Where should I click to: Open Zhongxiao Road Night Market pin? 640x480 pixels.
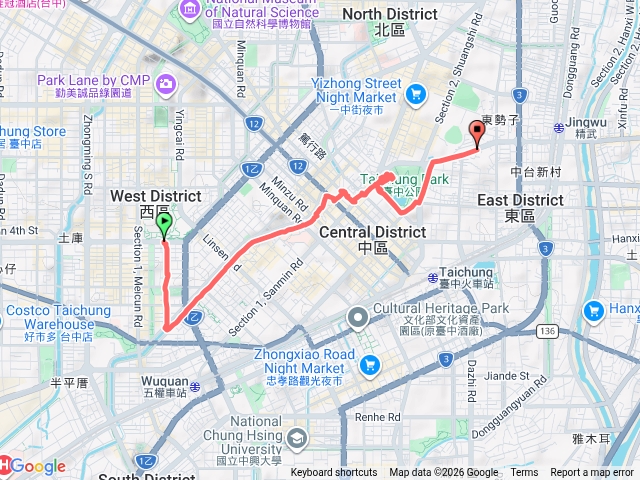pyautogui.click(x=371, y=362)
